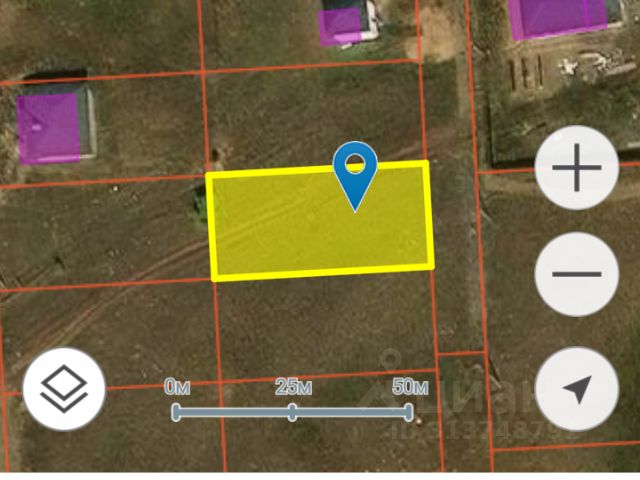The image size is (640, 480).
Task: Open the map layers selector
Action: tap(64, 390)
